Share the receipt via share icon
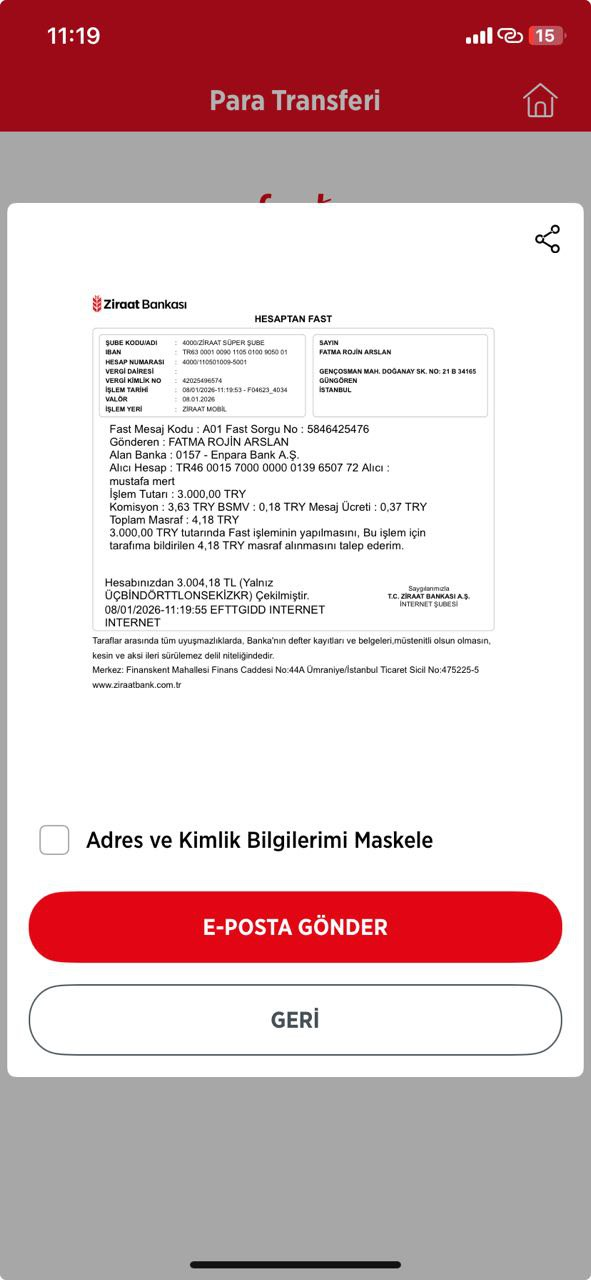 click(547, 239)
